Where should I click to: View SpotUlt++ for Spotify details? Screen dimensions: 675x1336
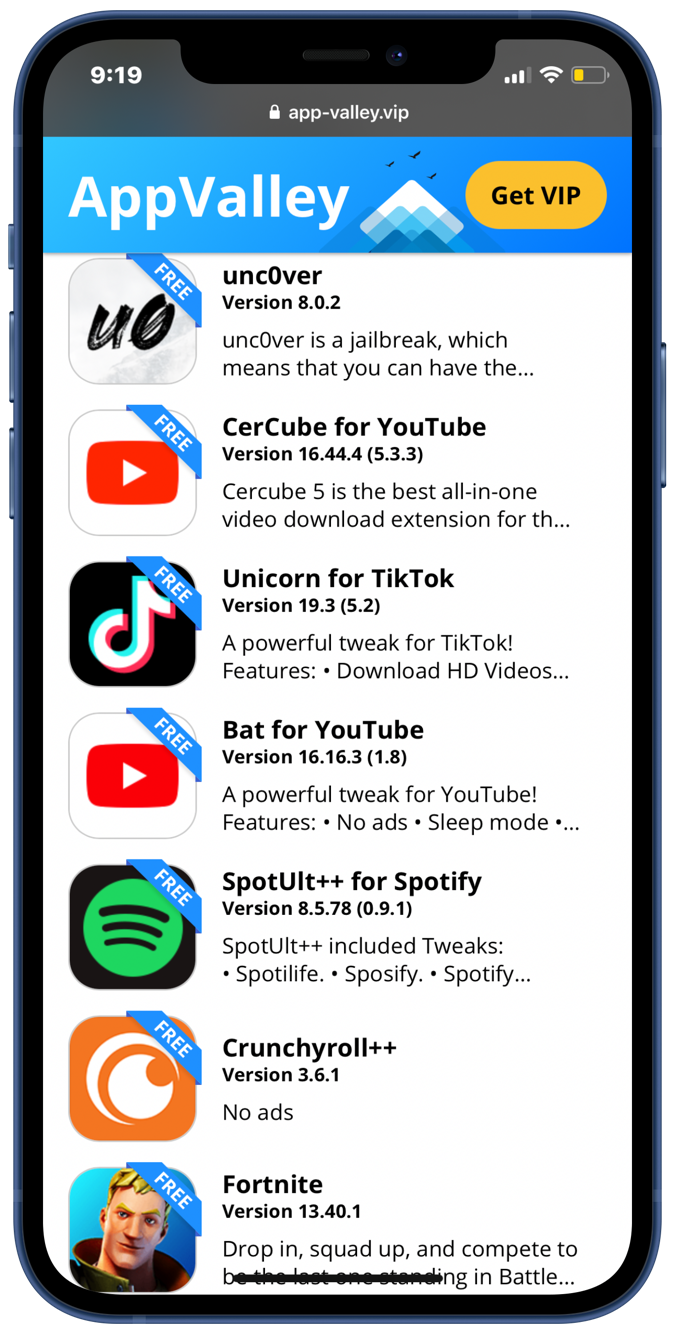coord(351,882)
